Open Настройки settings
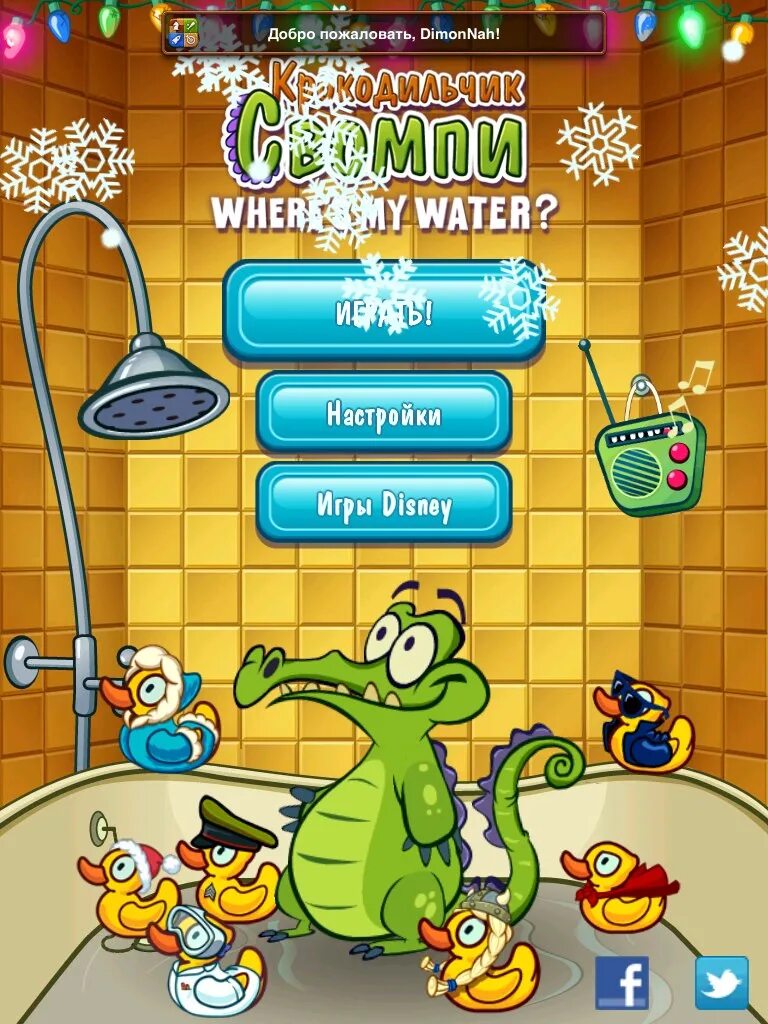This screenshot has height=1024, width=768. [x=384, y=413]
